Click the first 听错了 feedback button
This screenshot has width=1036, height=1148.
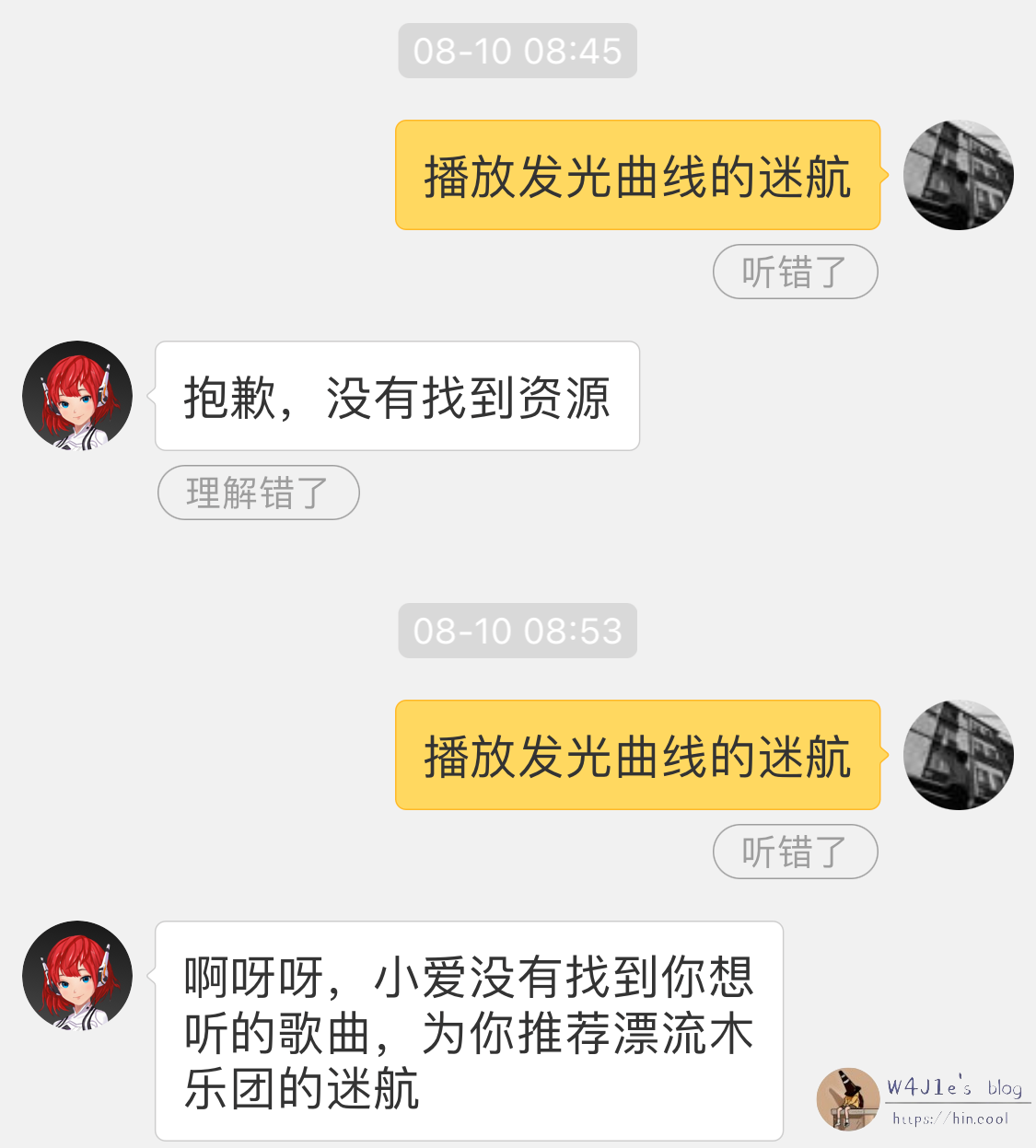click(795, 273)
